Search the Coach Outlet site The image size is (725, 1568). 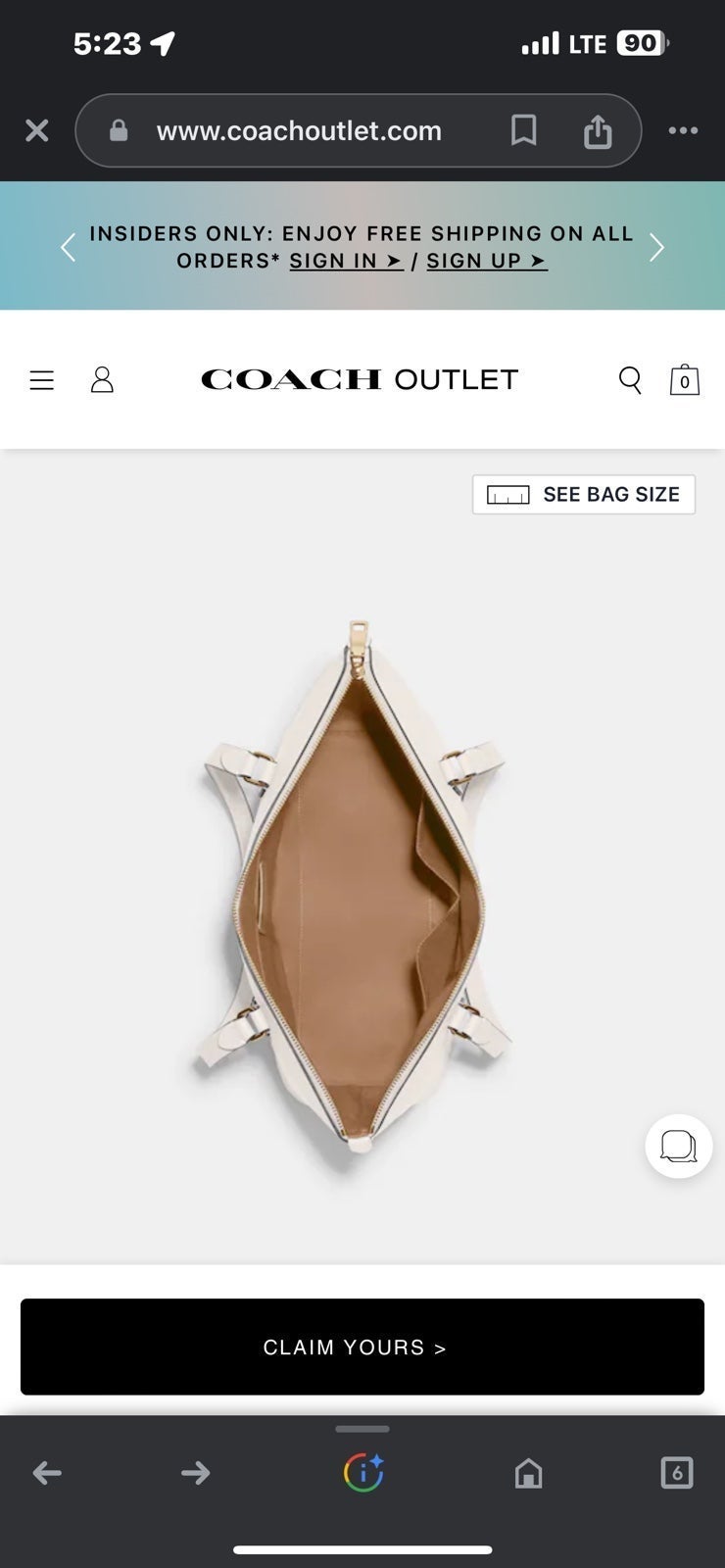tap(631, 380)
